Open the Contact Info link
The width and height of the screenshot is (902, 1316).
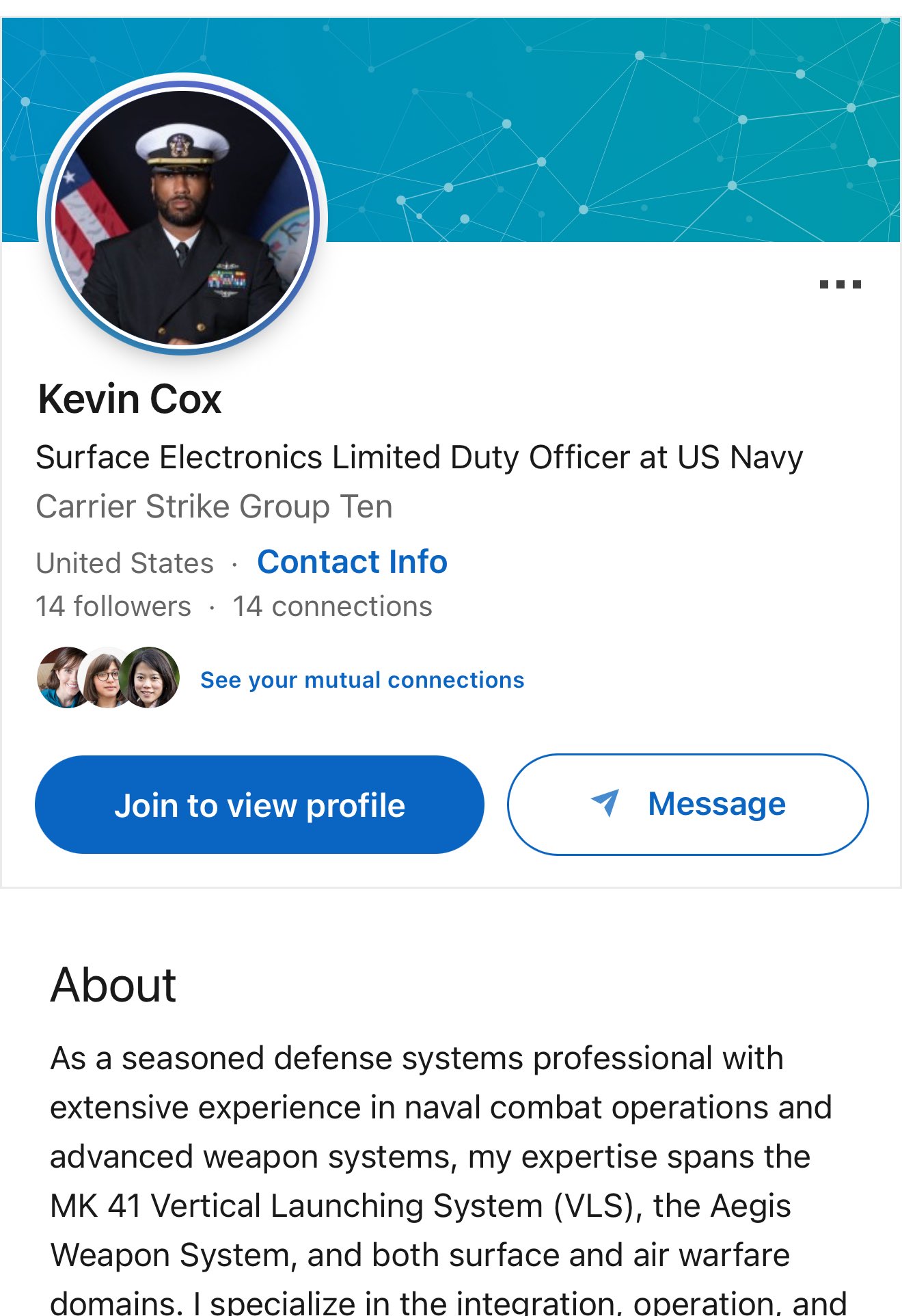pos(352,562)
